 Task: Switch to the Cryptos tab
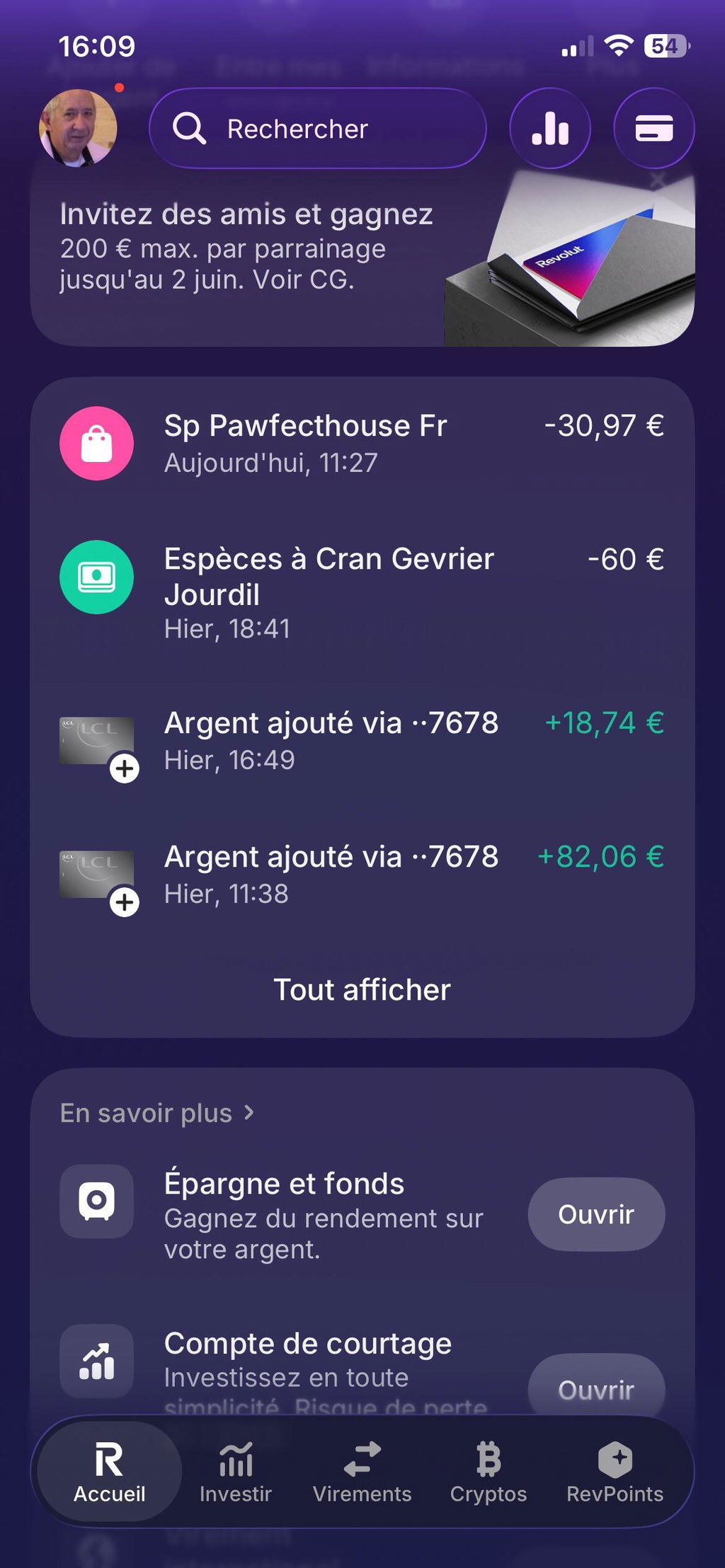489,1472
